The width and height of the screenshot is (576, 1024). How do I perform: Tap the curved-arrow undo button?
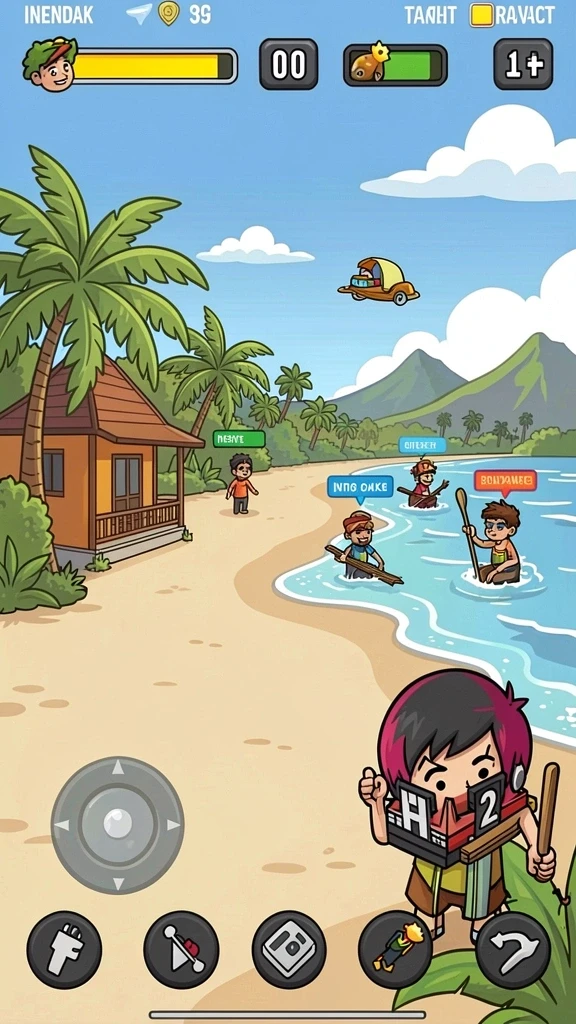pos(513,949)
